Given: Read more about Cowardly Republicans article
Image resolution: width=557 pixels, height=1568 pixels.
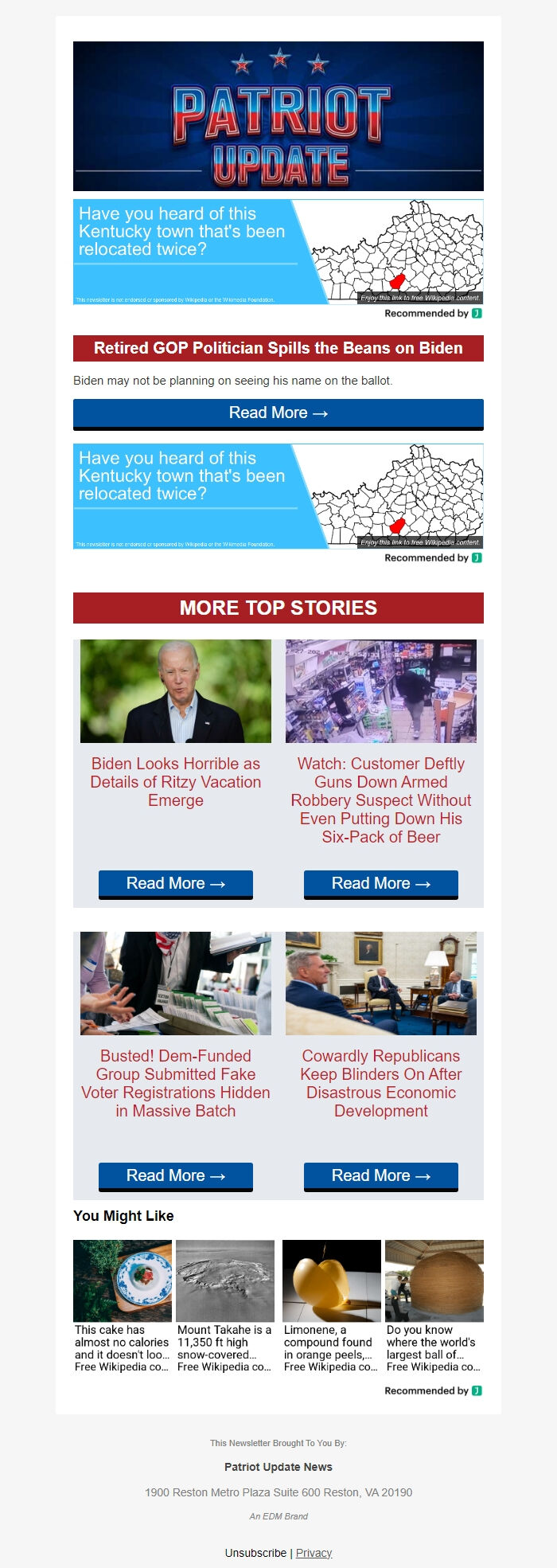Looking at the screenshot, I should coord(380,1175).
